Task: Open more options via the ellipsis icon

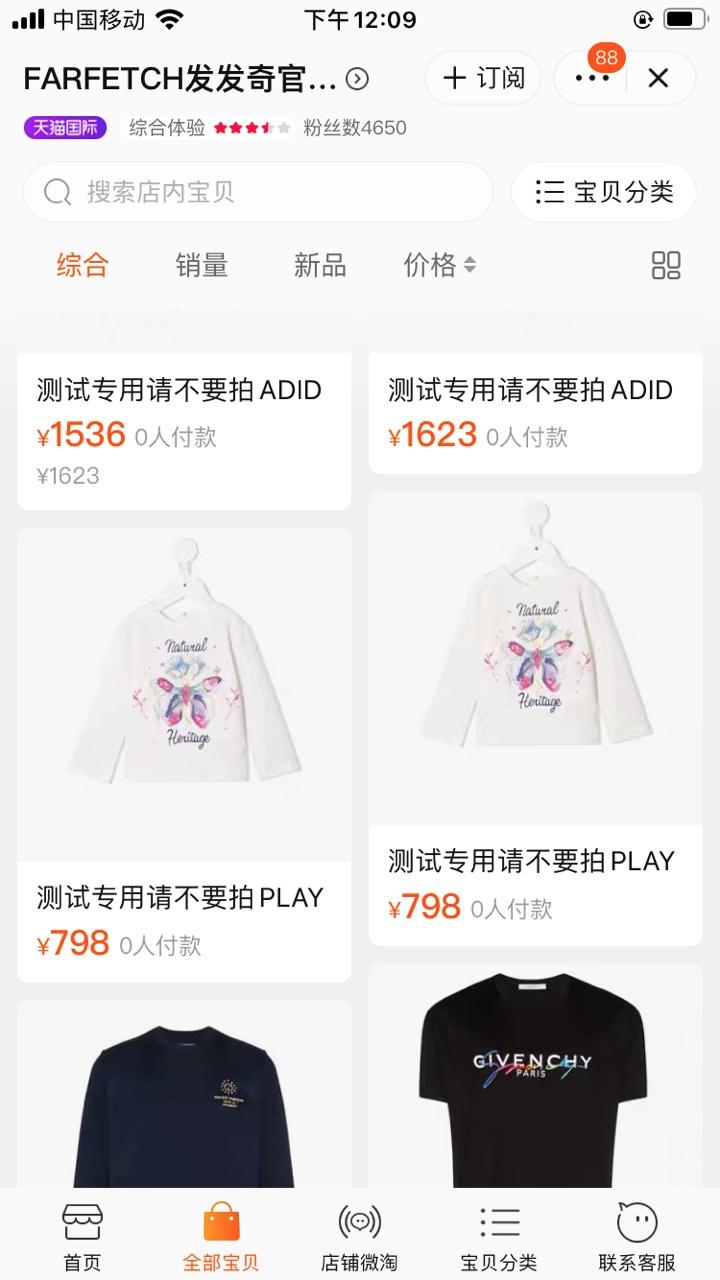Action: click(592, 78)
